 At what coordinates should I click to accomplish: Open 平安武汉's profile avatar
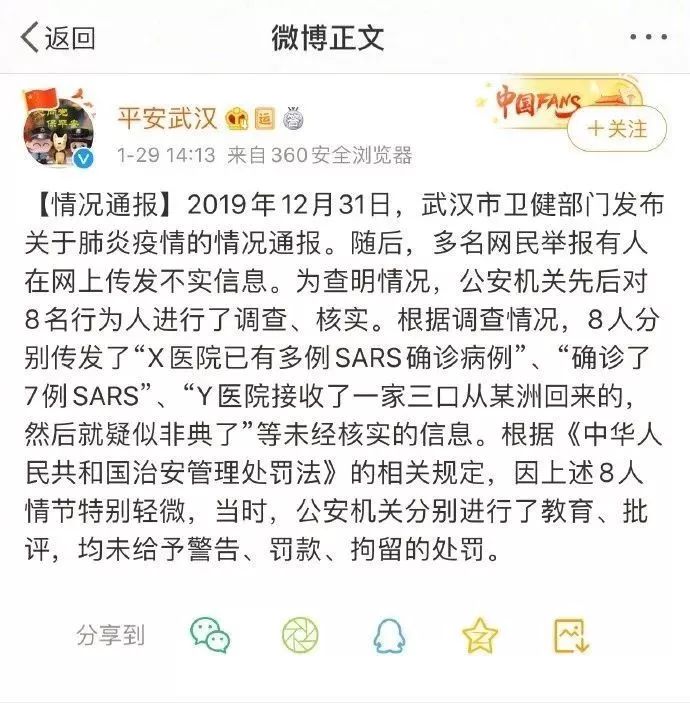pyautogui.click(x=58, y=133)
